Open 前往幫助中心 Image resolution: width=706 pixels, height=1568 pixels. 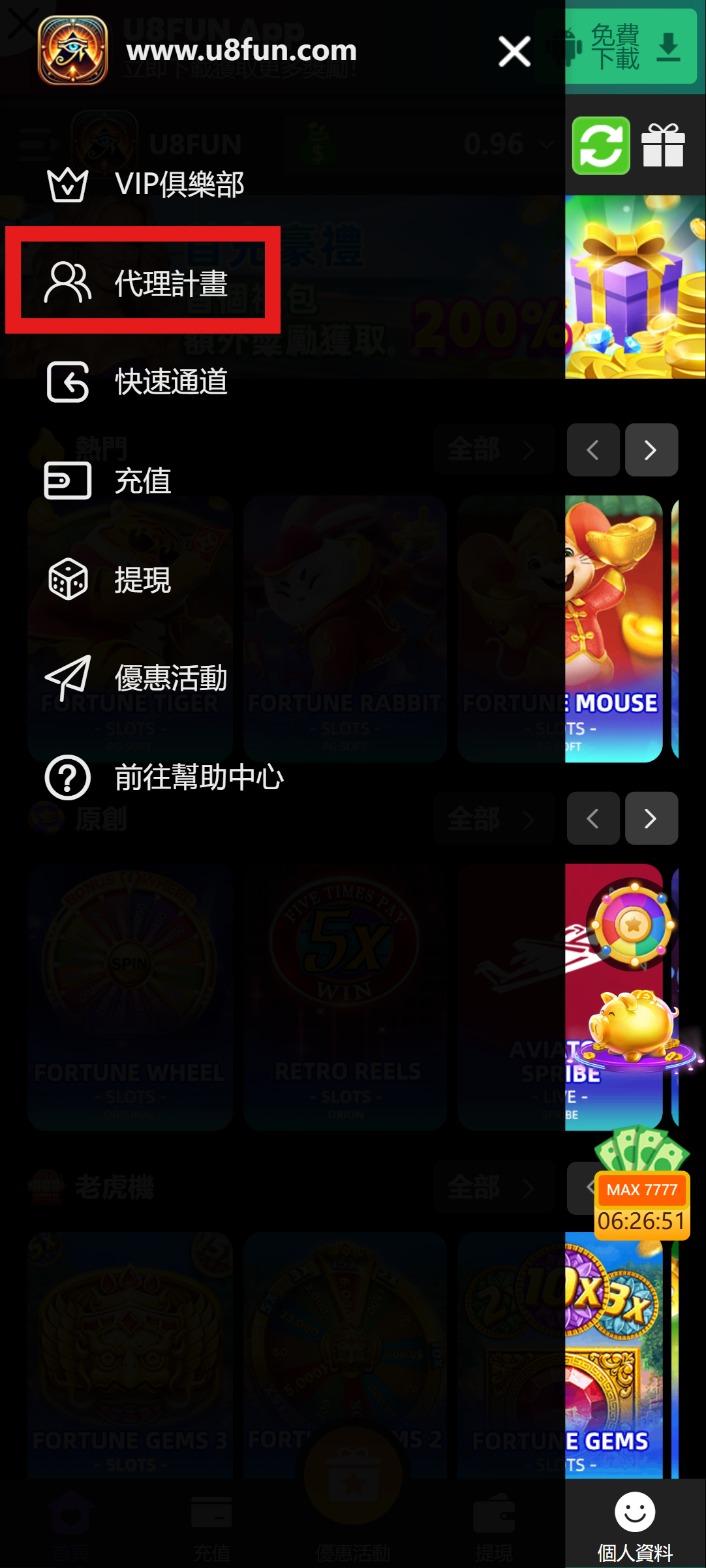coord(164,777)
